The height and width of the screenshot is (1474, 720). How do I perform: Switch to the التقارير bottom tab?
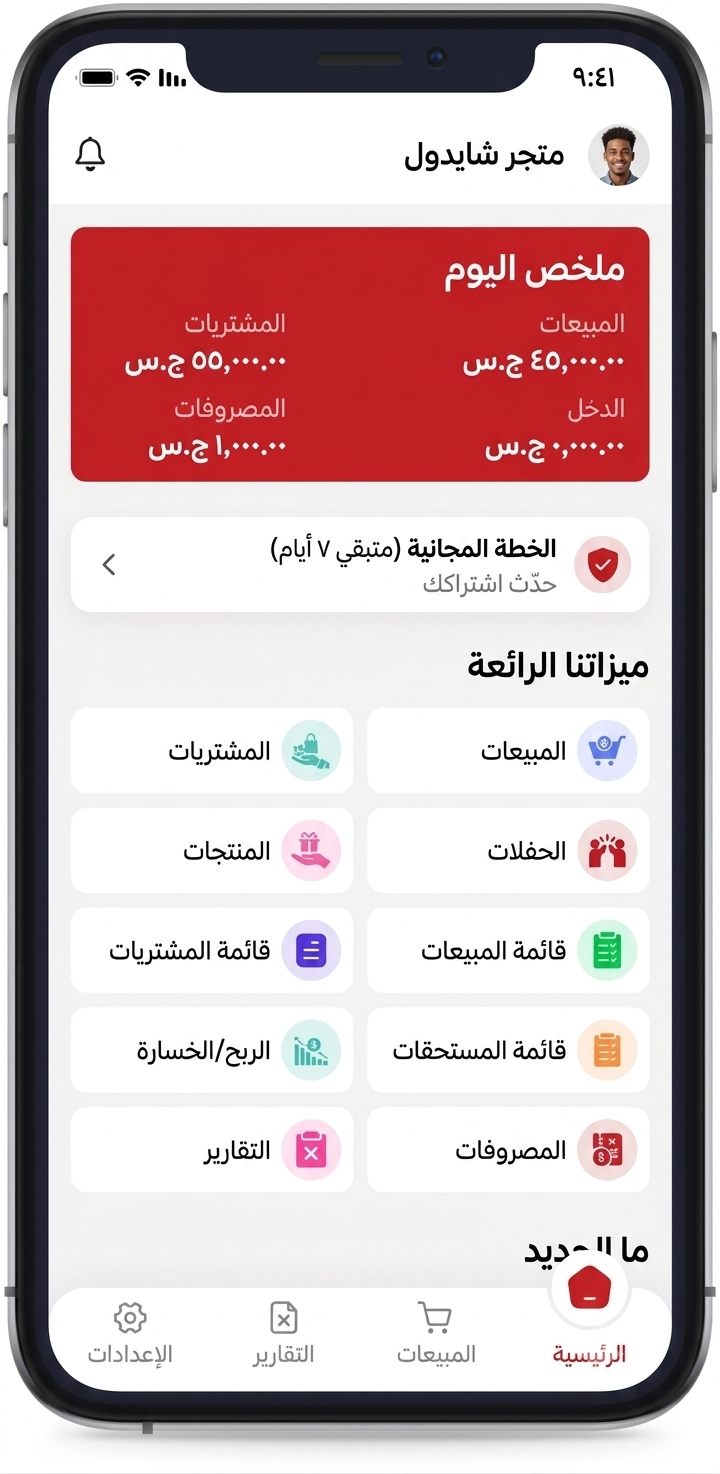click(x=283, y=1334)
